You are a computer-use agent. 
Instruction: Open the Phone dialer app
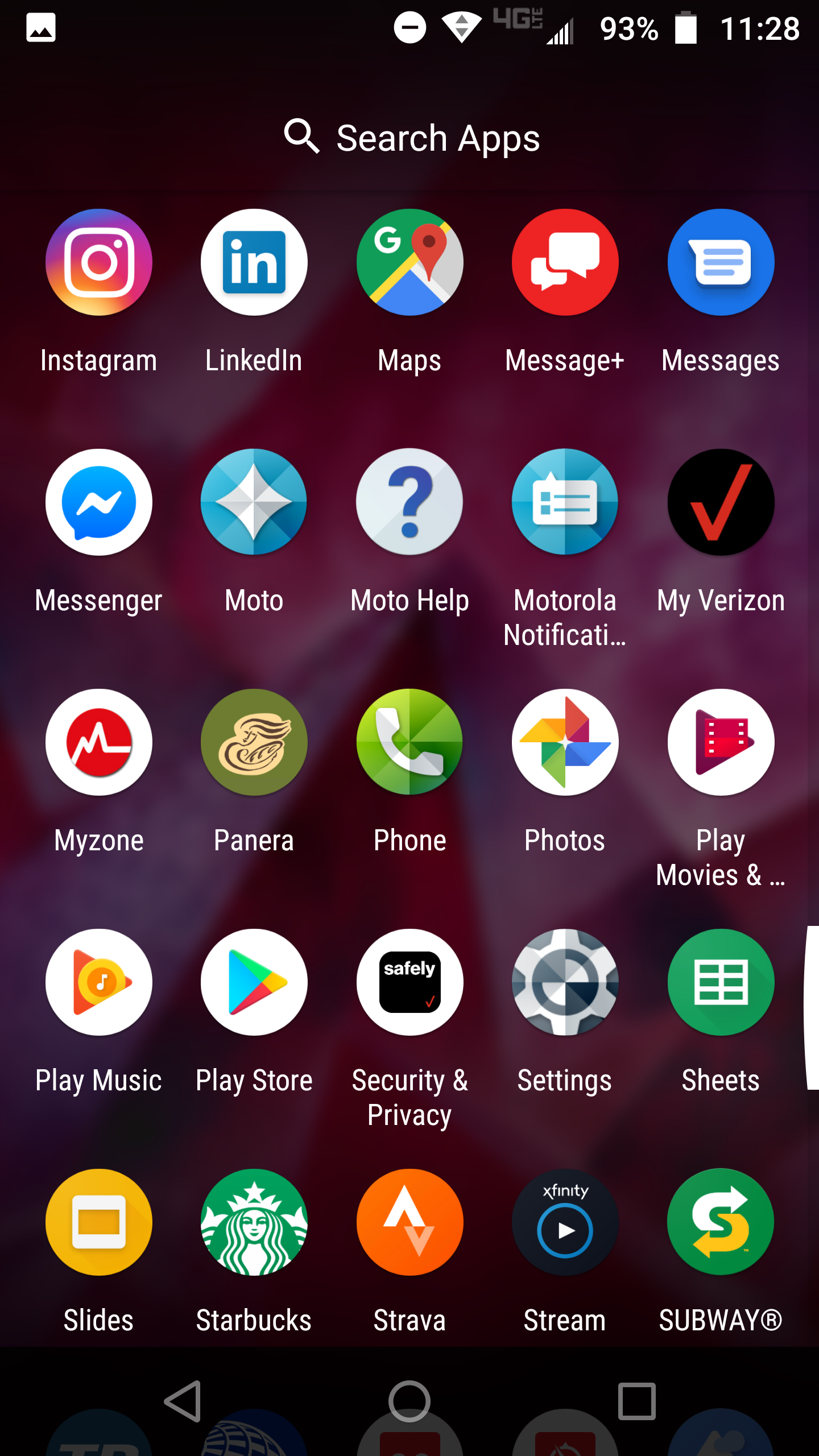(409, 743)
